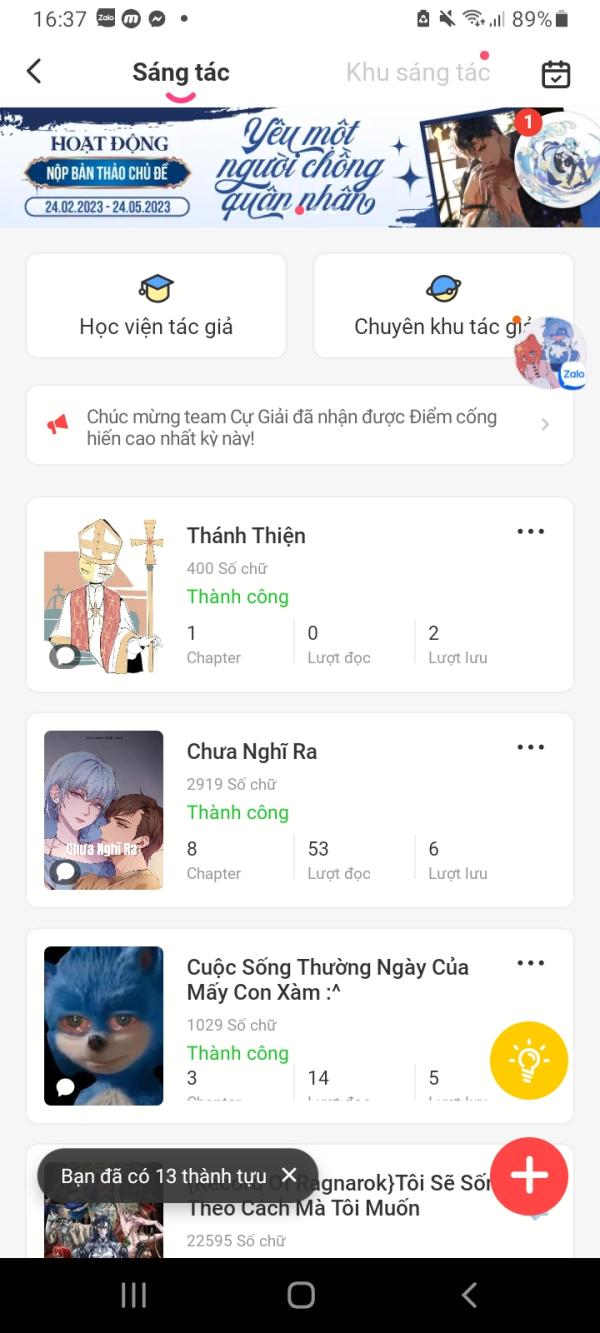Open the options menu for Thánh Thiện
Viewport: 600px width, 1333px height.
pos(530,532)
